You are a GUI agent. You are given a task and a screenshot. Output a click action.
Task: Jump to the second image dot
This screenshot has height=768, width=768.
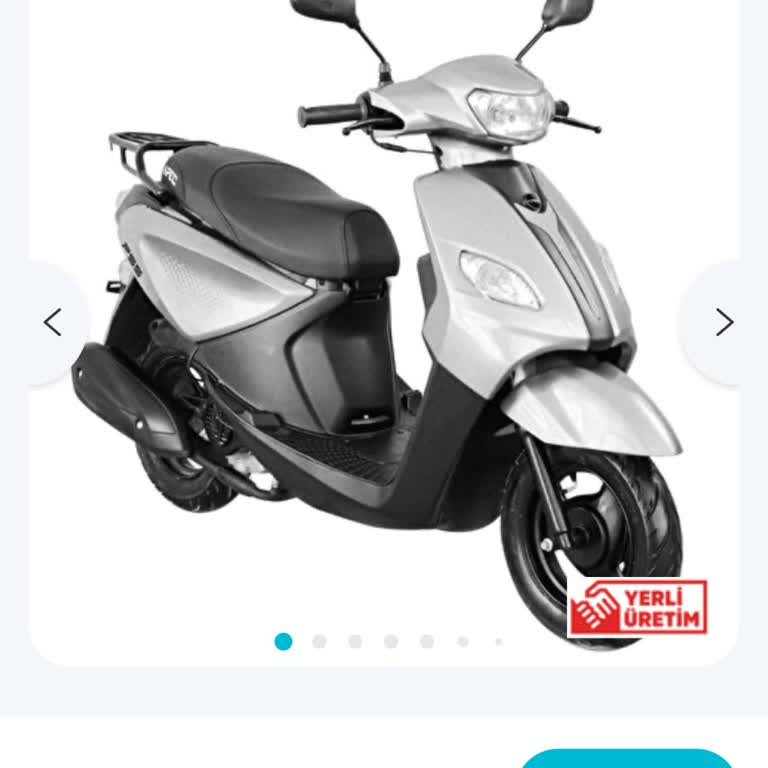point(319,642)
